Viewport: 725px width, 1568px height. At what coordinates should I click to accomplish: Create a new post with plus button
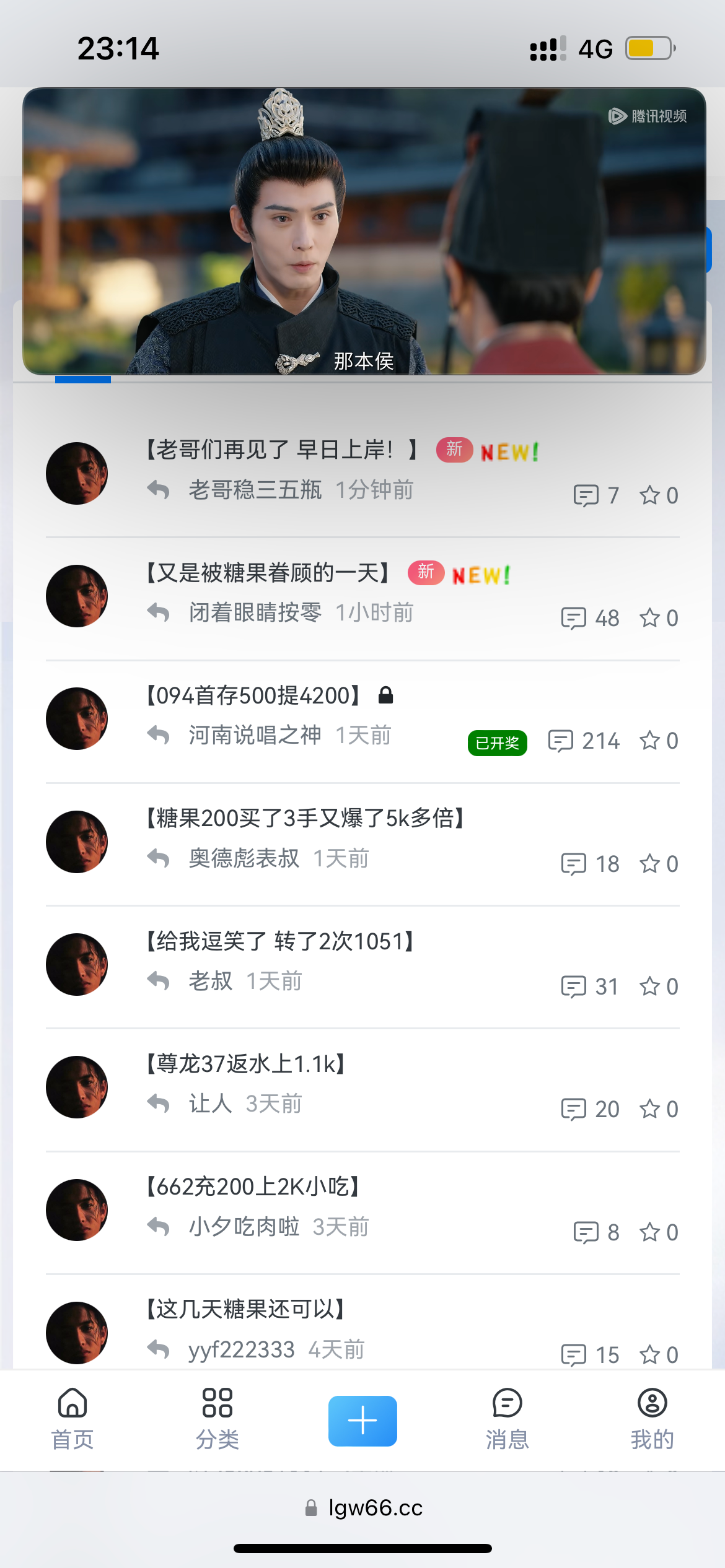click(362, 1421)
